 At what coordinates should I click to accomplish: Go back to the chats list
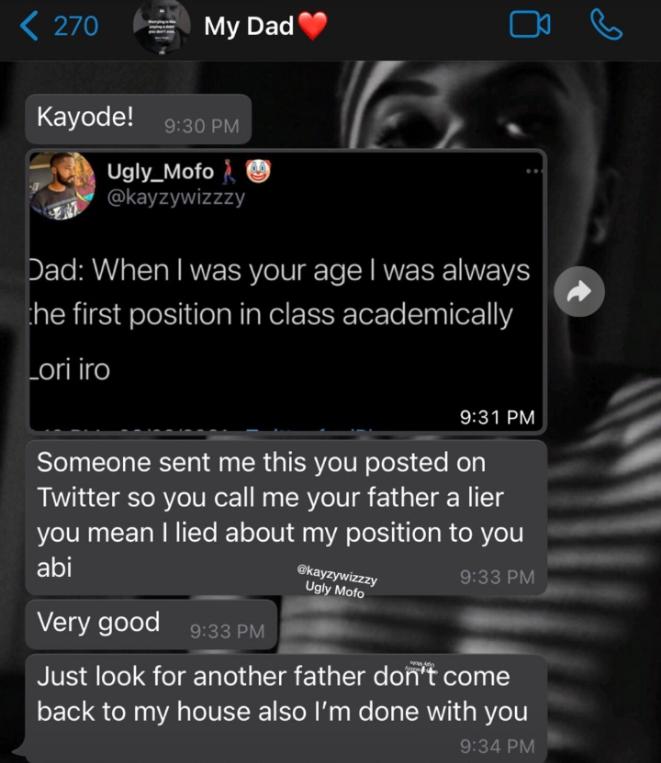58,27
